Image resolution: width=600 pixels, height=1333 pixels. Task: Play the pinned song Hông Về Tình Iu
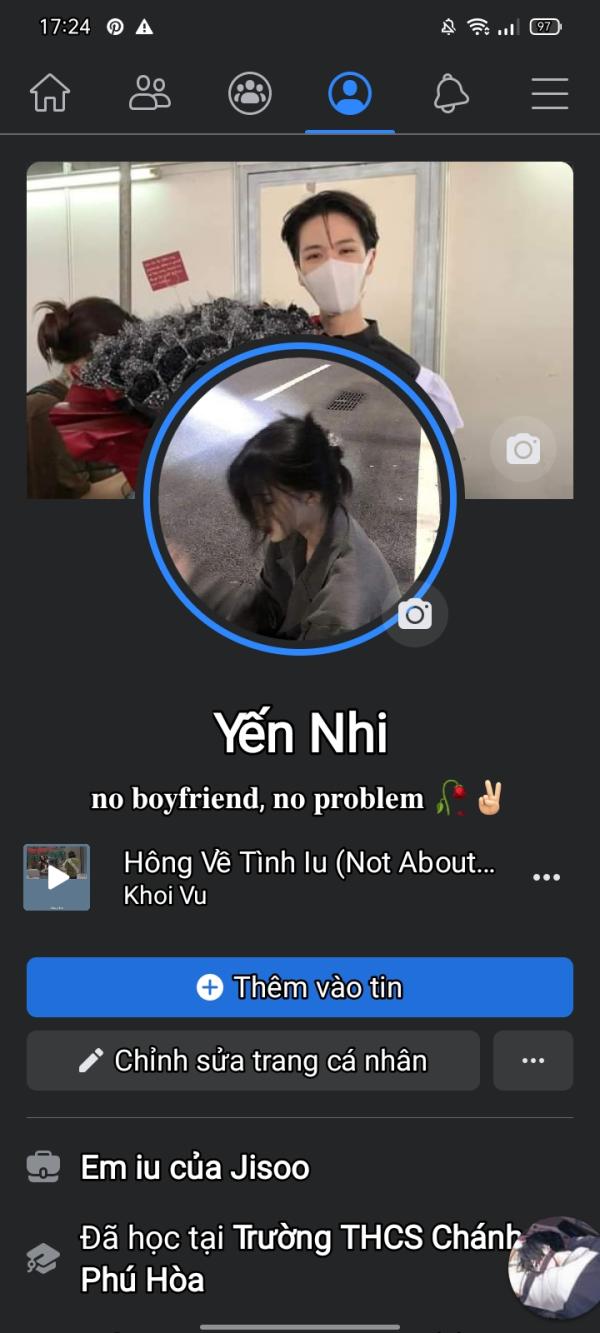57,877
